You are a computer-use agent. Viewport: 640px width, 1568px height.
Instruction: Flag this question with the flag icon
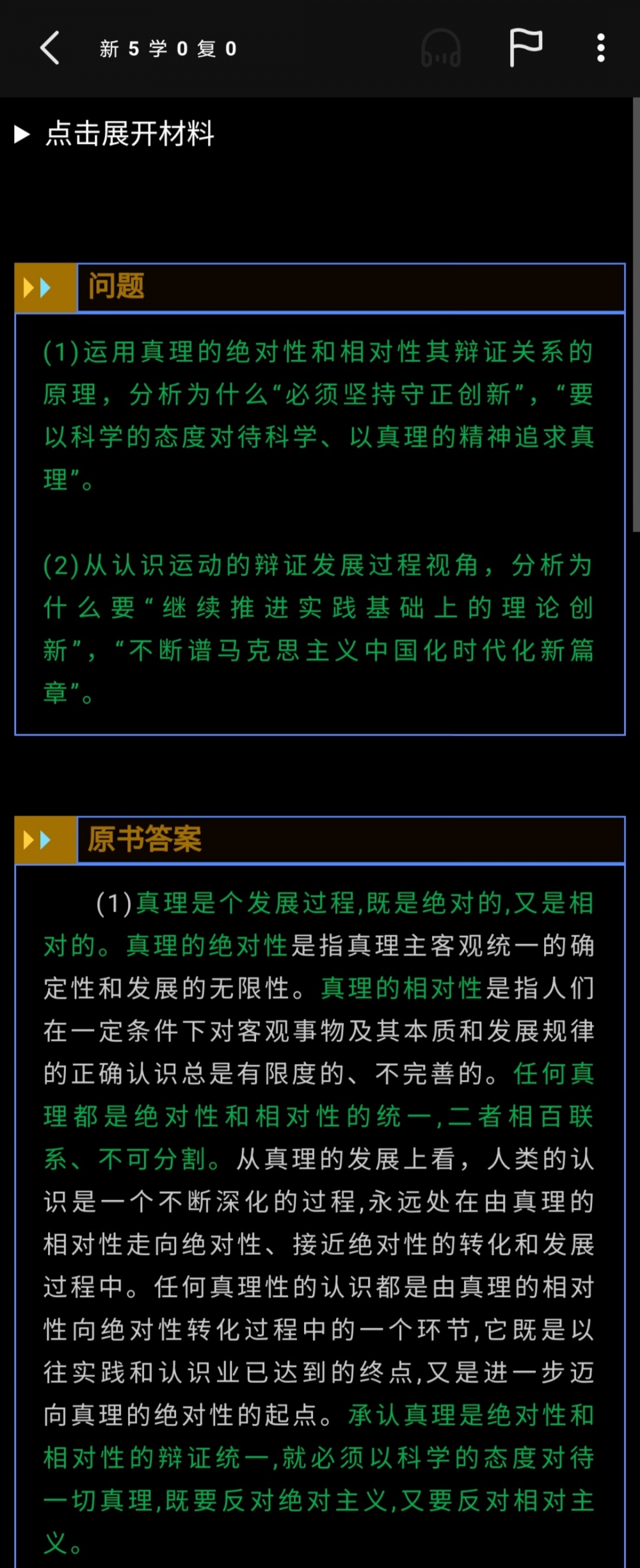click(525, 48)
